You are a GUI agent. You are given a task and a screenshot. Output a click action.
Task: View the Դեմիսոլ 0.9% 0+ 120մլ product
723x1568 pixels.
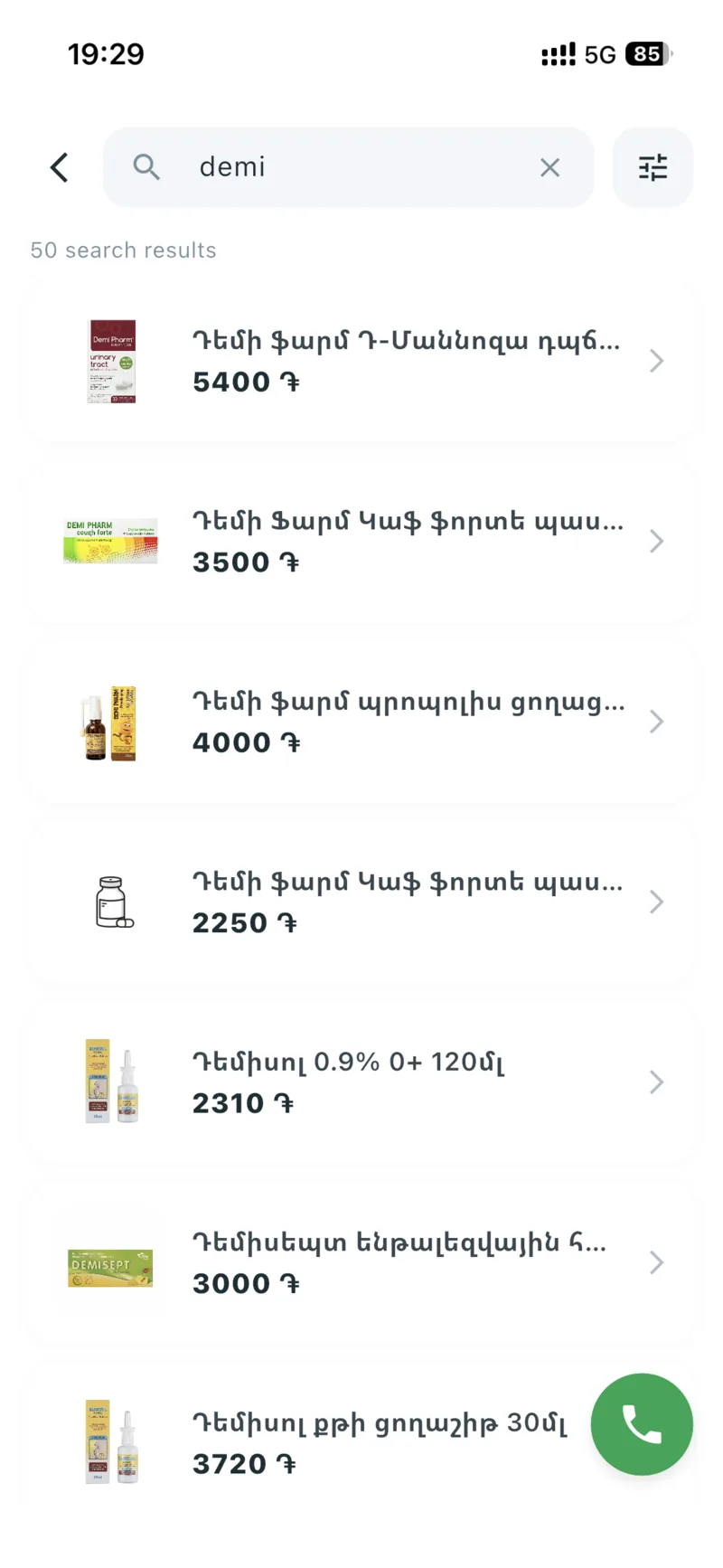(x=361, y=1082)
